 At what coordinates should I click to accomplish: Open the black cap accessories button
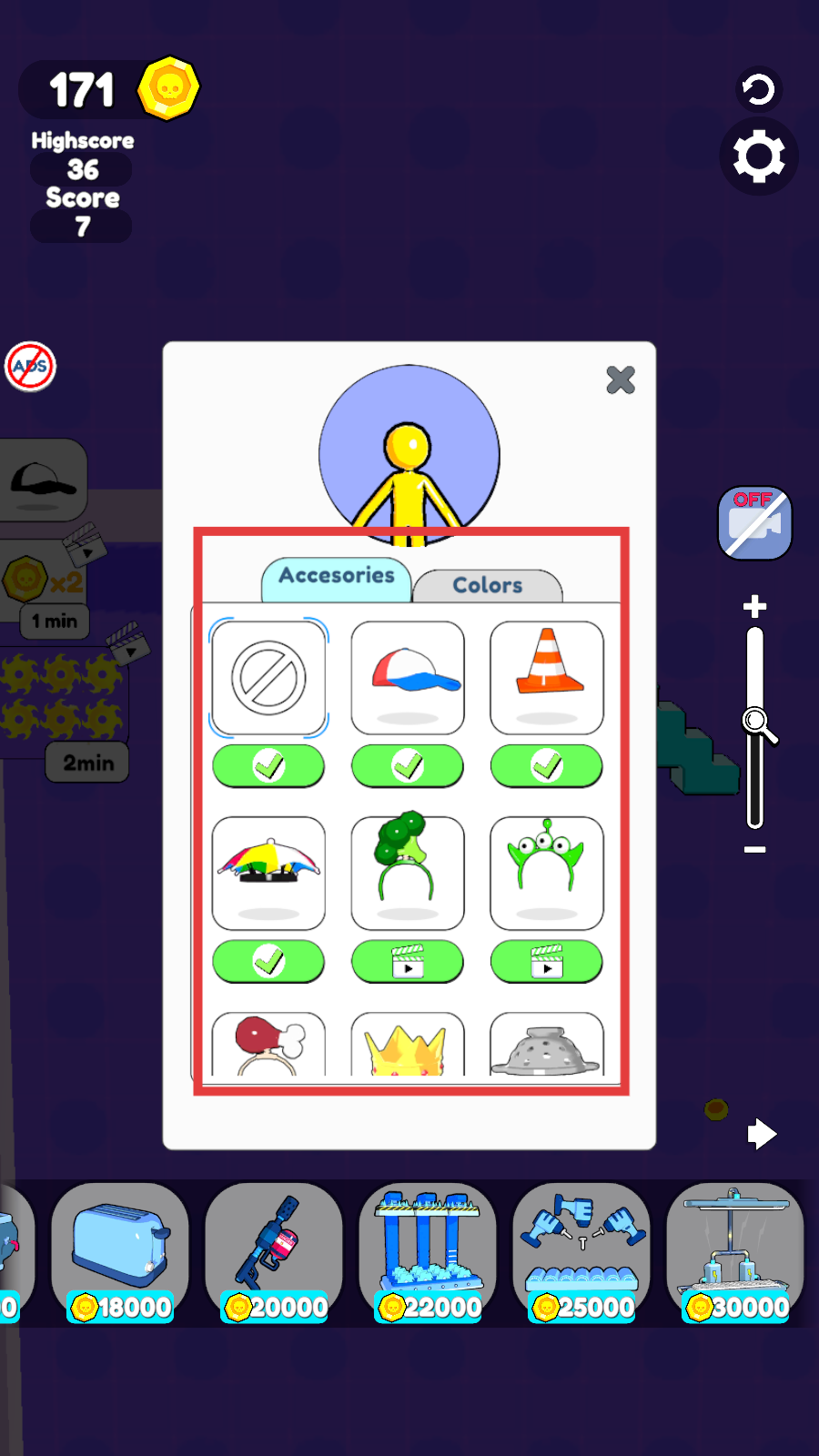[x=43, y=480]
